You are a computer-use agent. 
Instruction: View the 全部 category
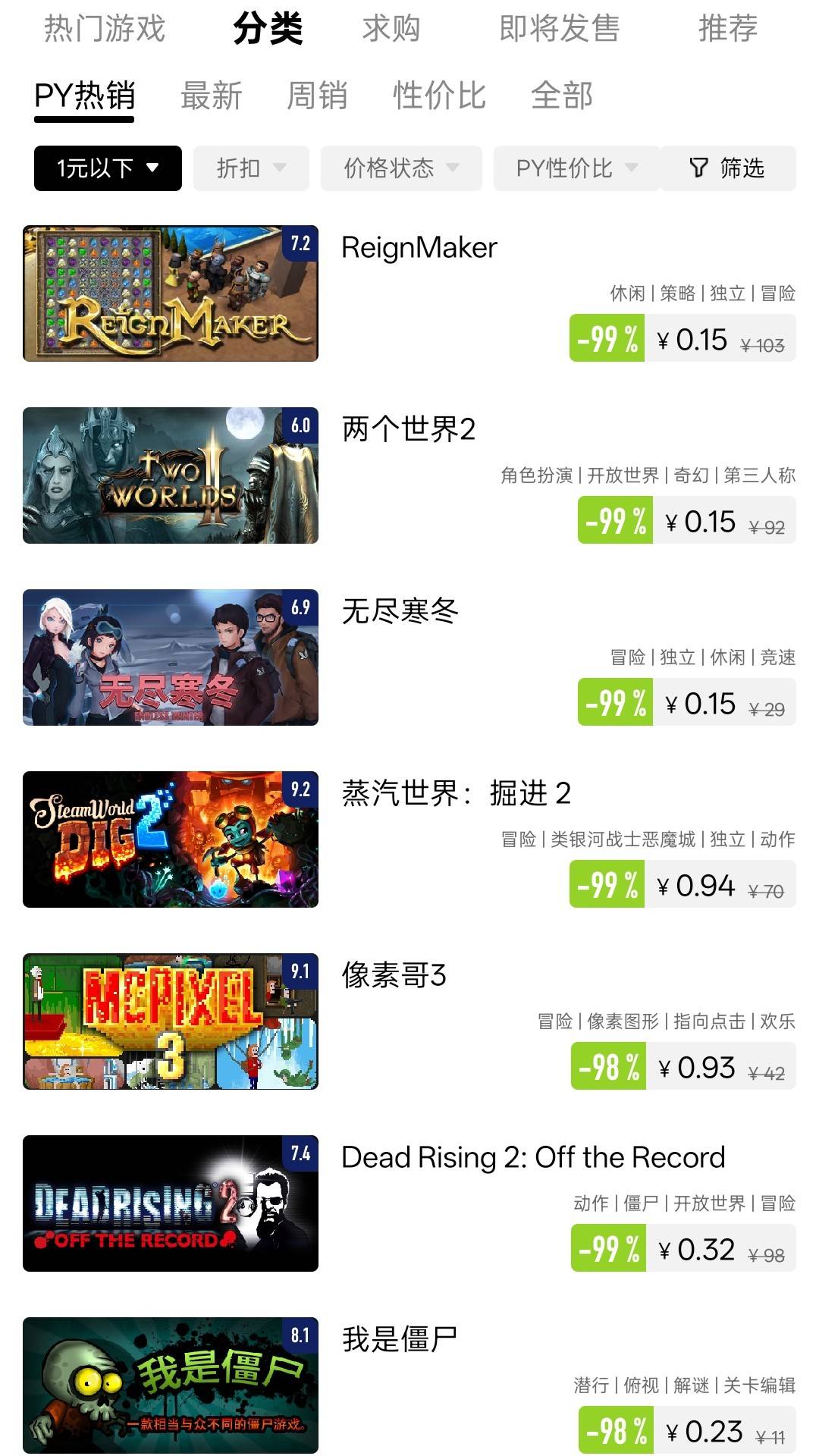coord(561,96)
